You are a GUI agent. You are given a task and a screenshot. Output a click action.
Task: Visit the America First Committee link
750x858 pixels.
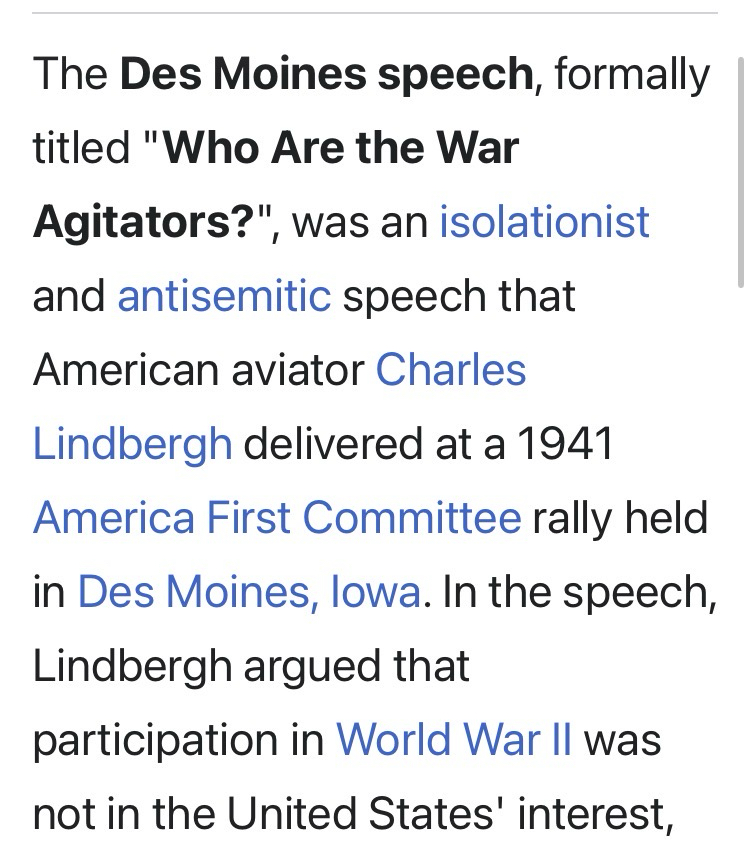point(277,518)
